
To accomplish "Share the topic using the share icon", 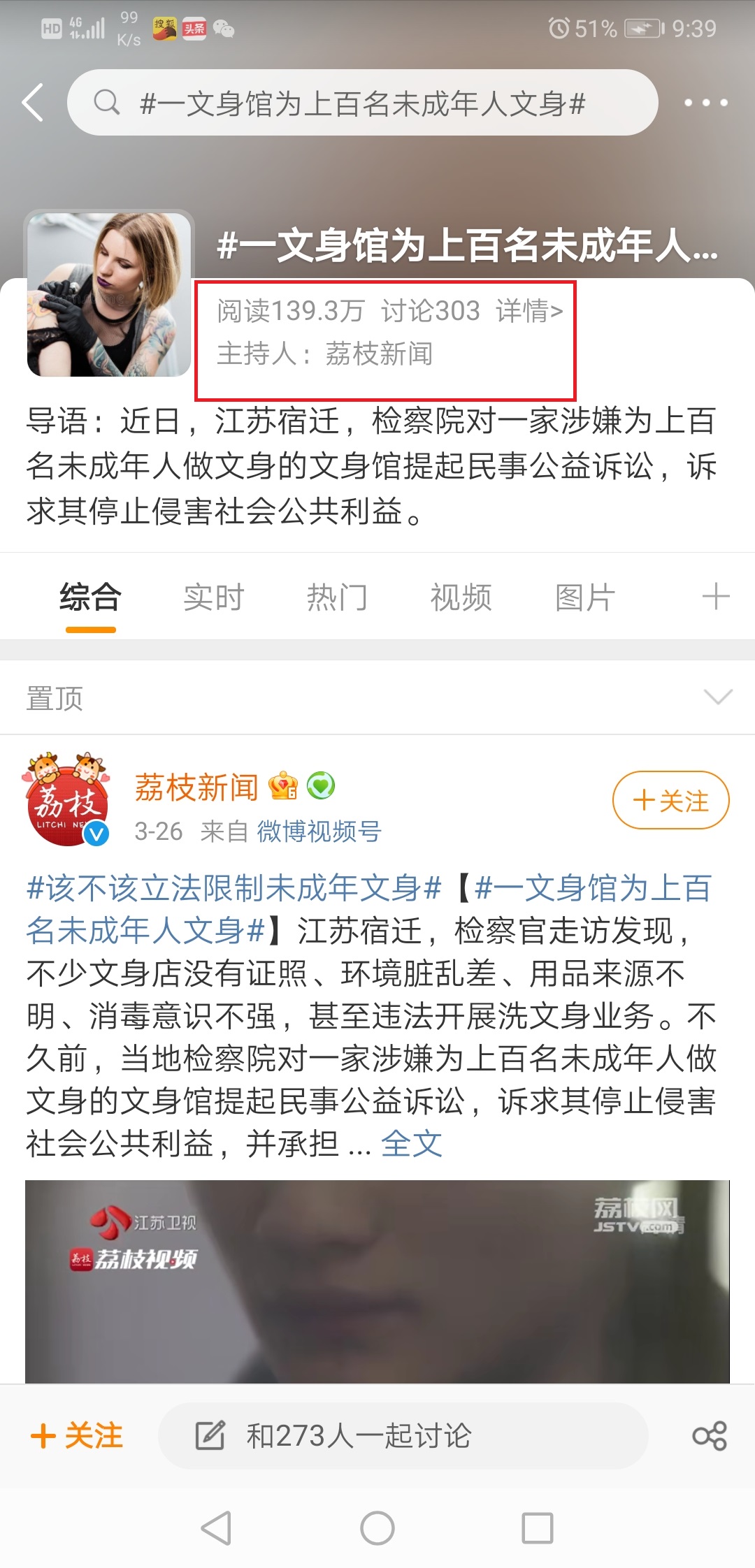I will tap(710, 1436).
